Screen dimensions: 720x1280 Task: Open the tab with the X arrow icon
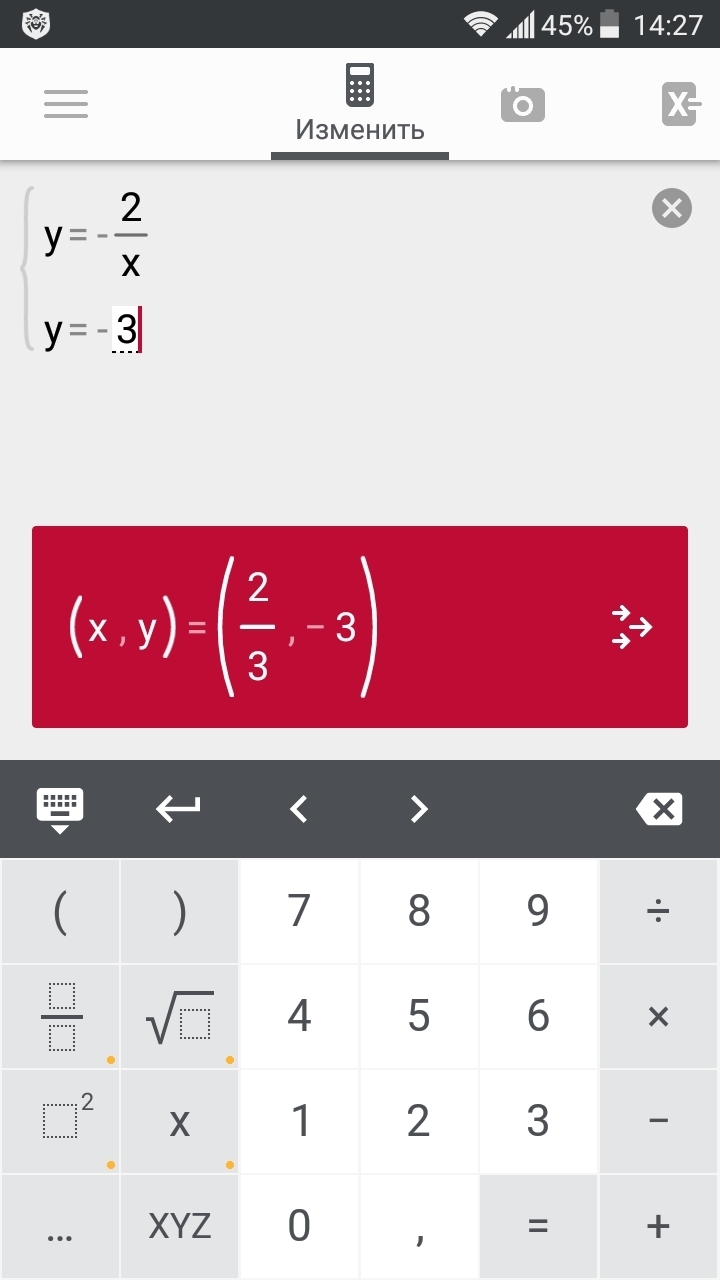click(x=682, y=104)
